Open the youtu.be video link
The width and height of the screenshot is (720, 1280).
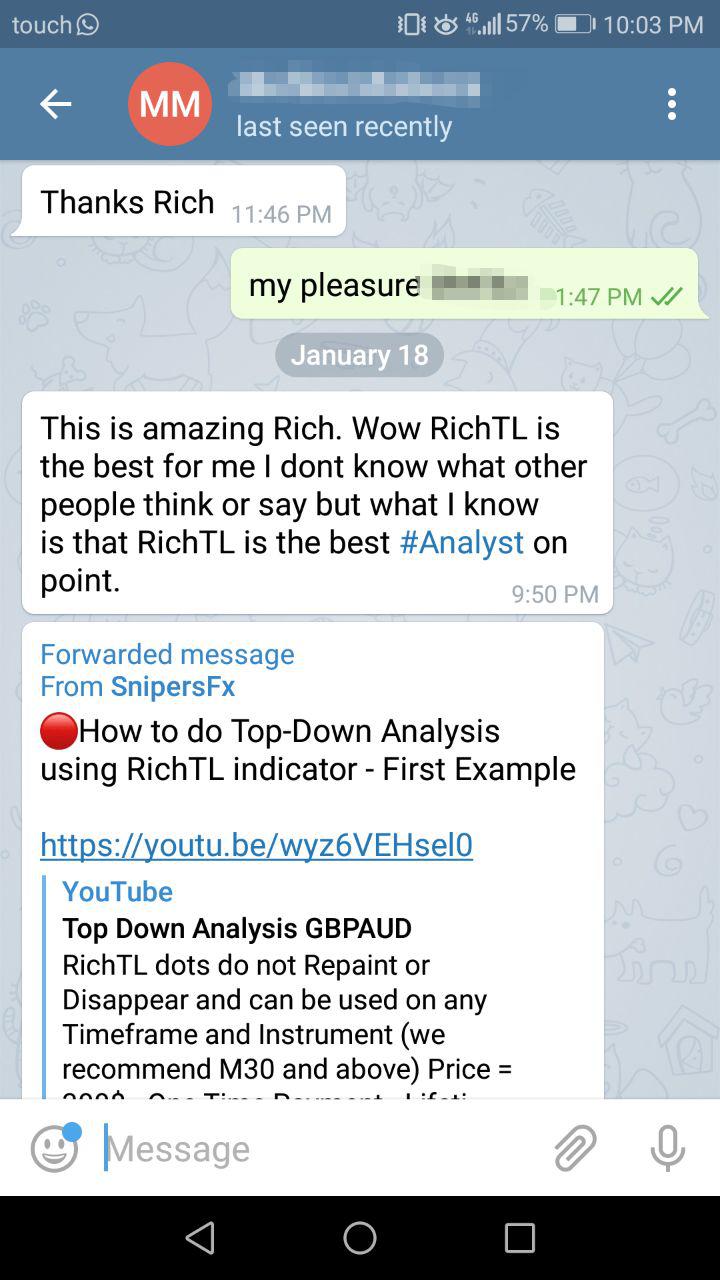click(x=256, y=845)
